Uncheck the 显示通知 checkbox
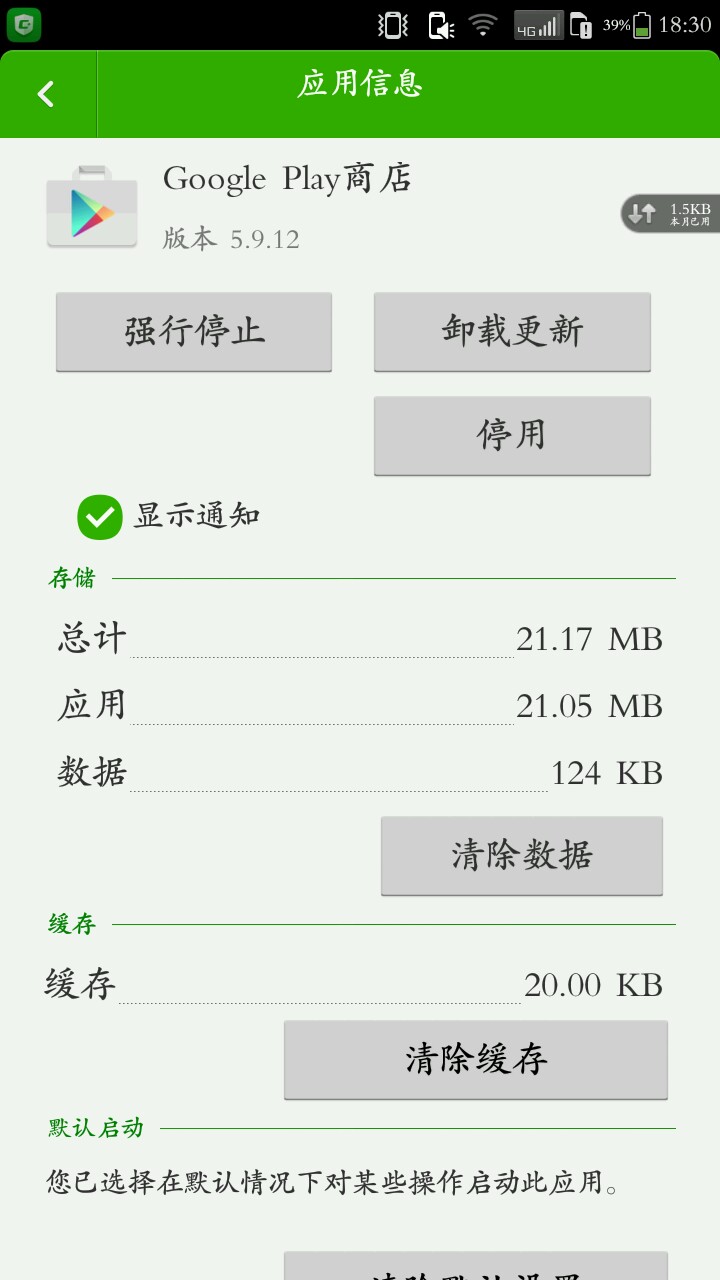The width and height of the screenshot is (720, 1280). tap(100, 517)
